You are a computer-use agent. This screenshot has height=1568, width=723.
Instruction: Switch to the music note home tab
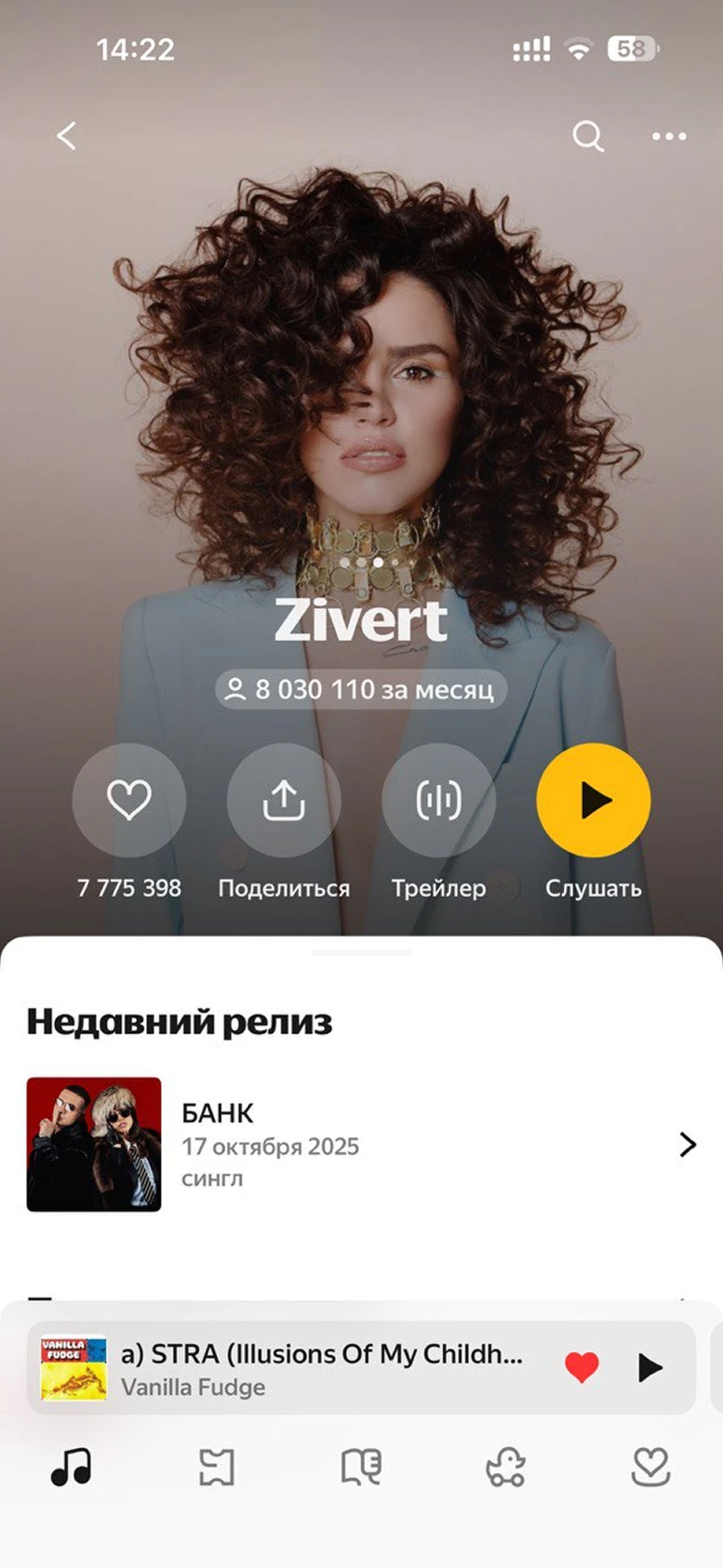(x=72, y=1467)
